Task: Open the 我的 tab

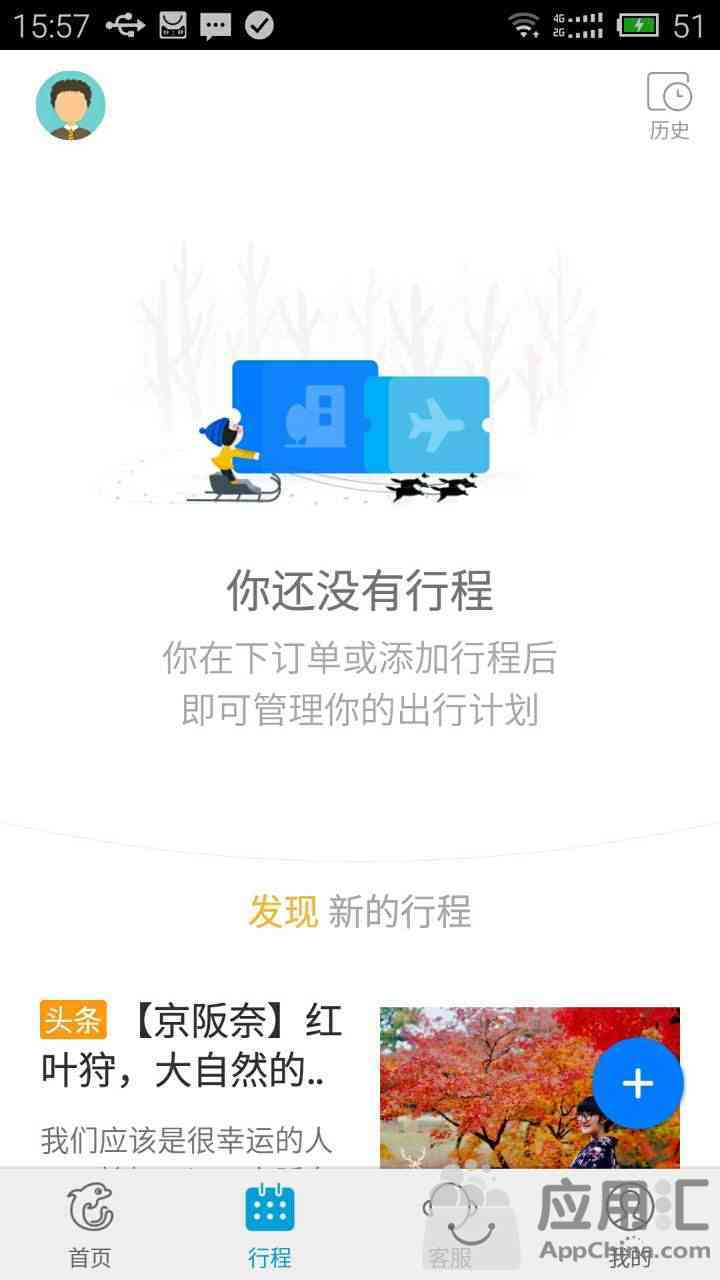Action: 630,1224
